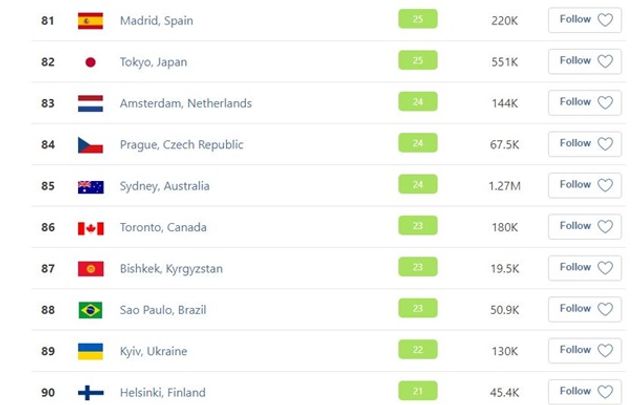The image size is (640, 405).
Task: Follow Amsterdam, Netherlands
Action: tap(584, 102)
